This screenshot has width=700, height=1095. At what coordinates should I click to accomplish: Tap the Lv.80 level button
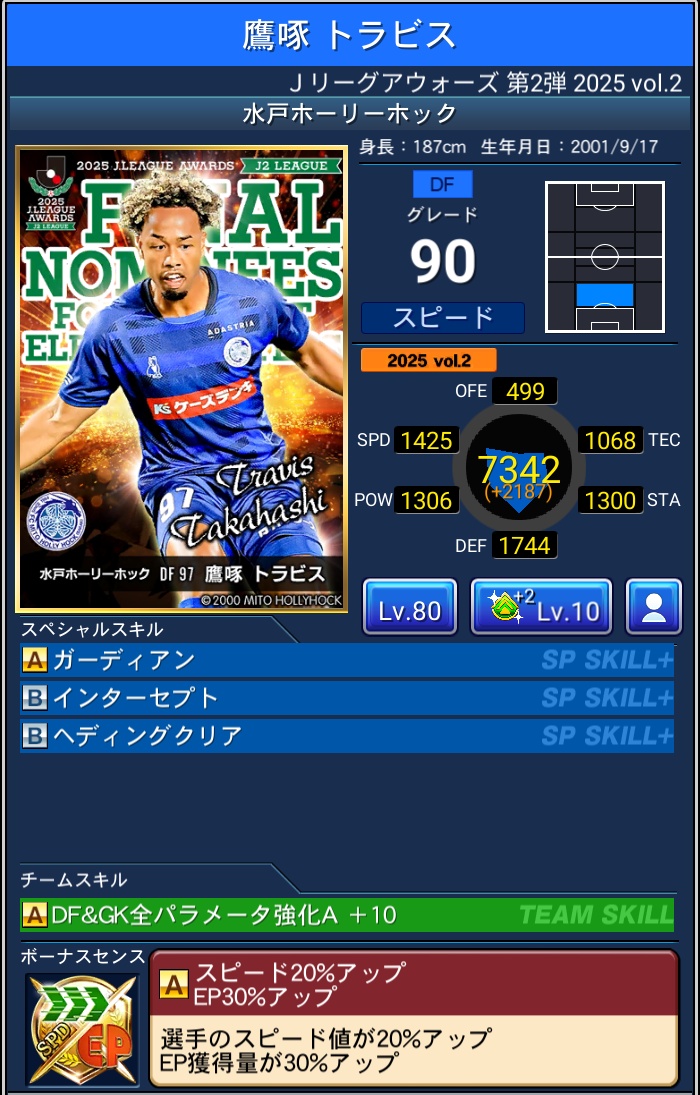409,608
